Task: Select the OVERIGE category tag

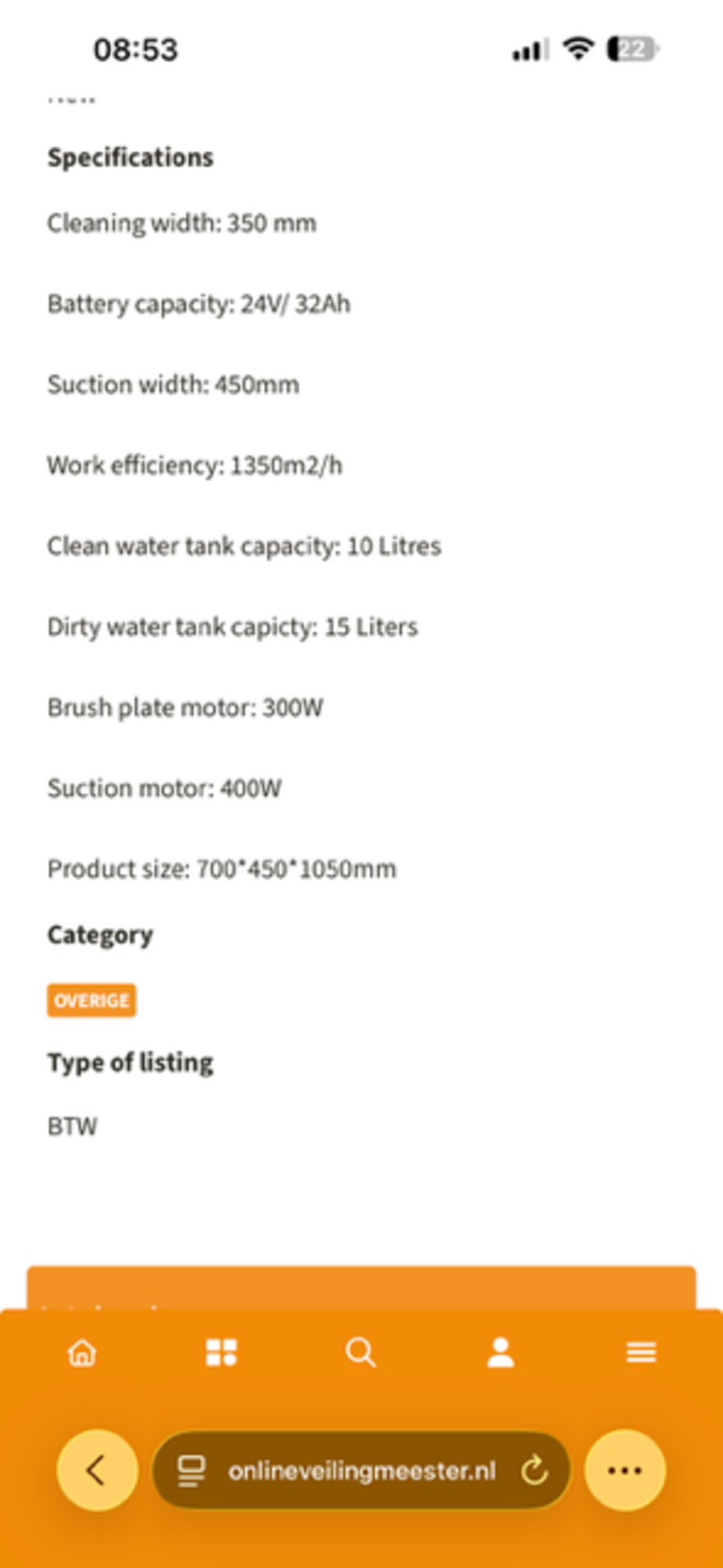Action: [x=91, y=1000]
